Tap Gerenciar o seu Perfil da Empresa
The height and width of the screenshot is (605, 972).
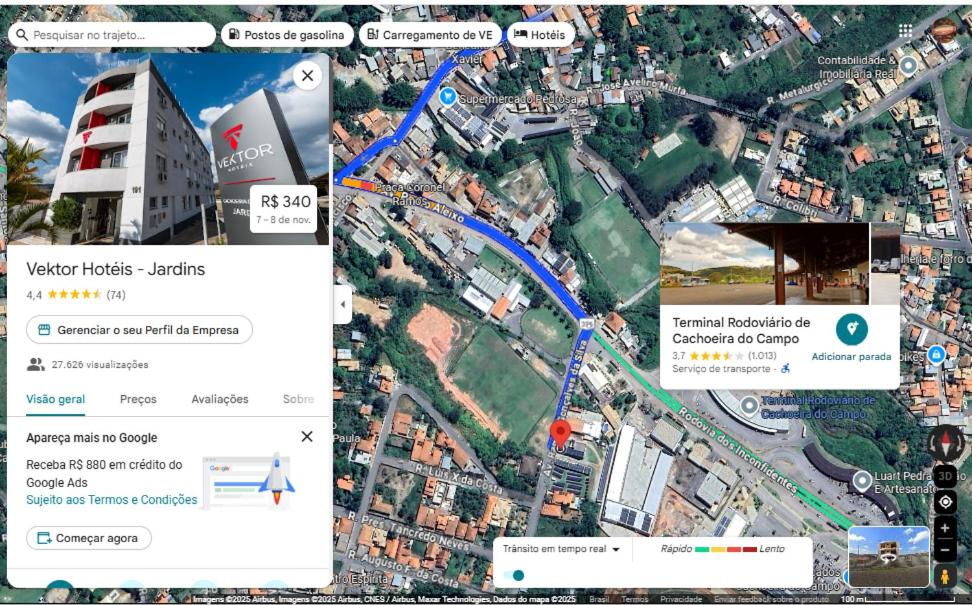click(139, 330)
